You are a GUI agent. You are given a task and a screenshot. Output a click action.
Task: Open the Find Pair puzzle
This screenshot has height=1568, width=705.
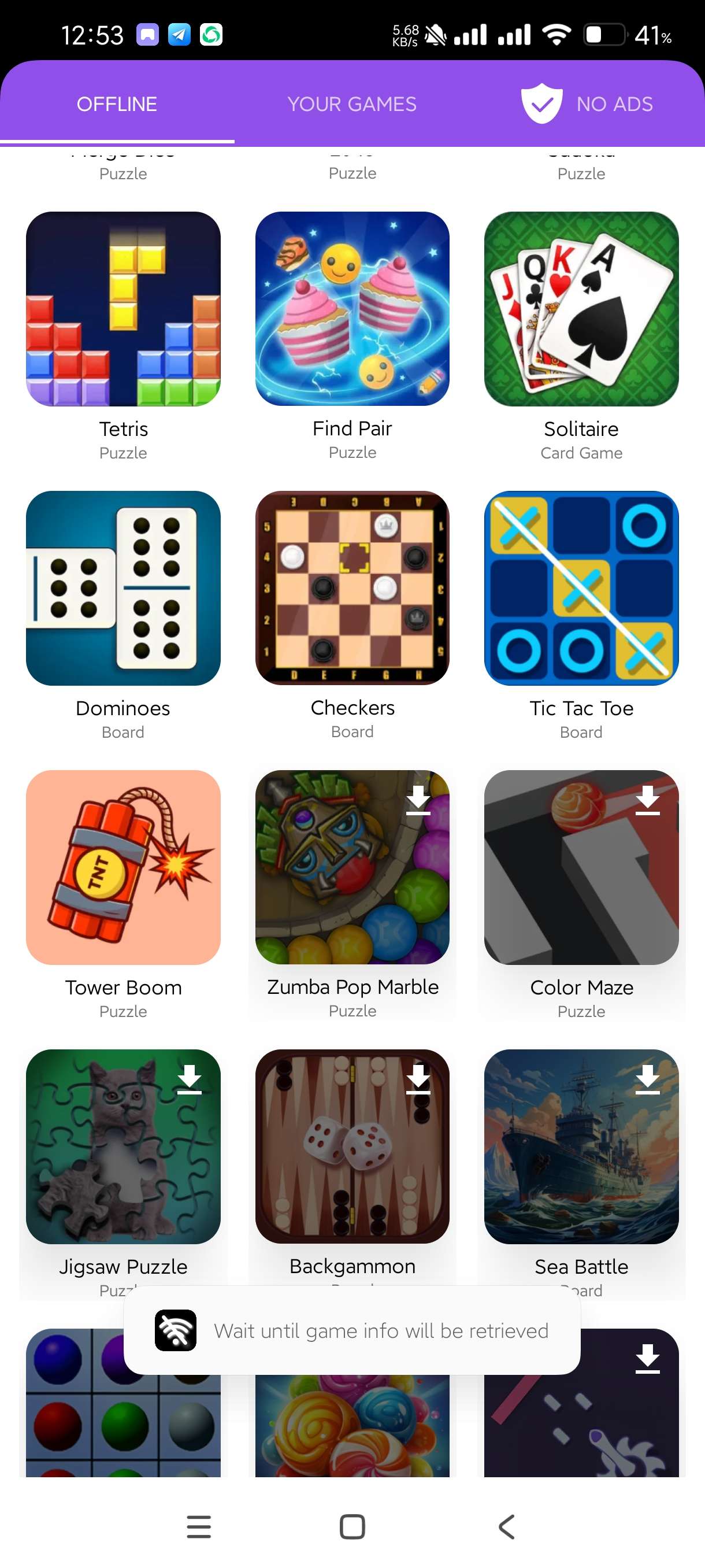tap(352, 309)
